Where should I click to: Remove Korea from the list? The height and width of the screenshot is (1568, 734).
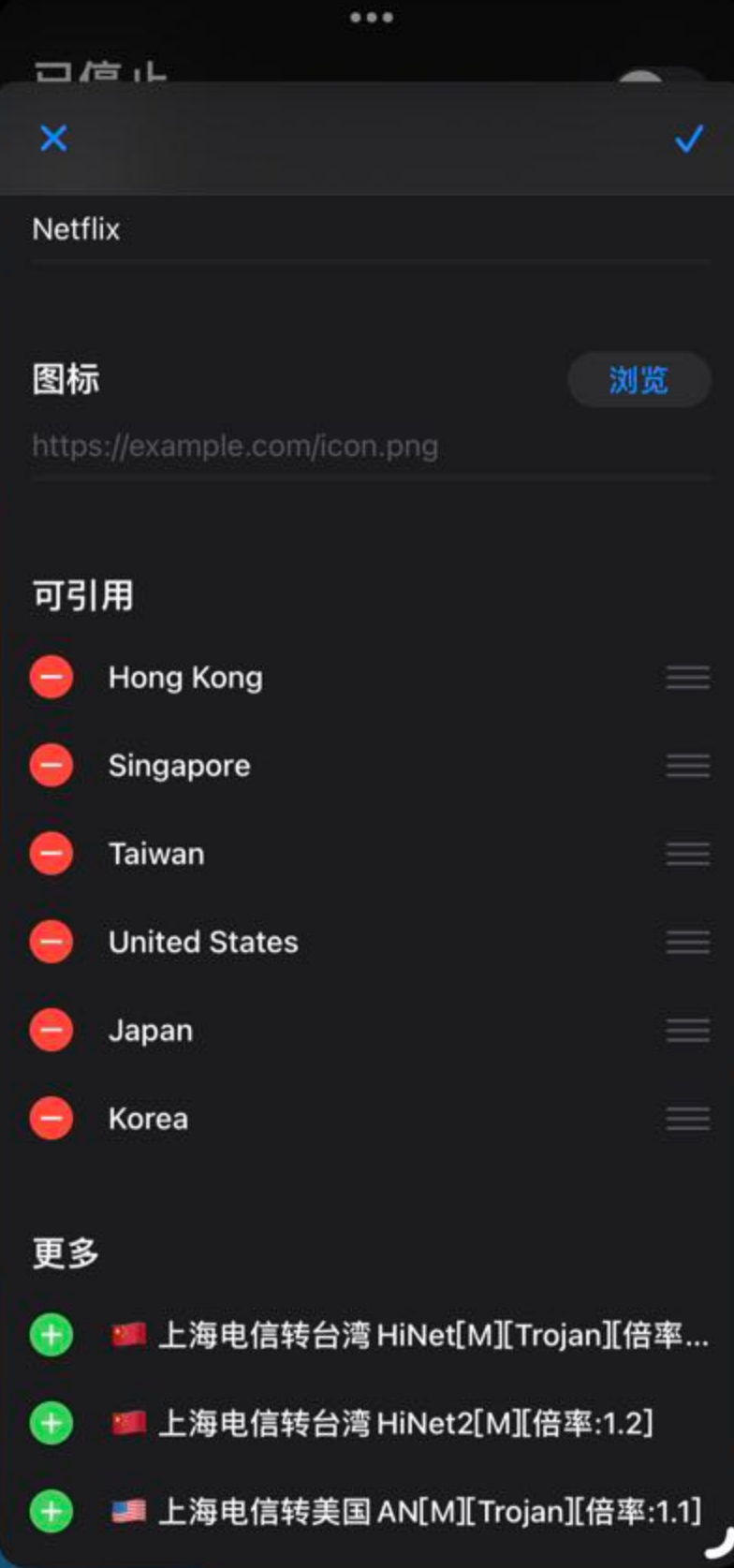pyautogui.click(x=51, y=1119)
